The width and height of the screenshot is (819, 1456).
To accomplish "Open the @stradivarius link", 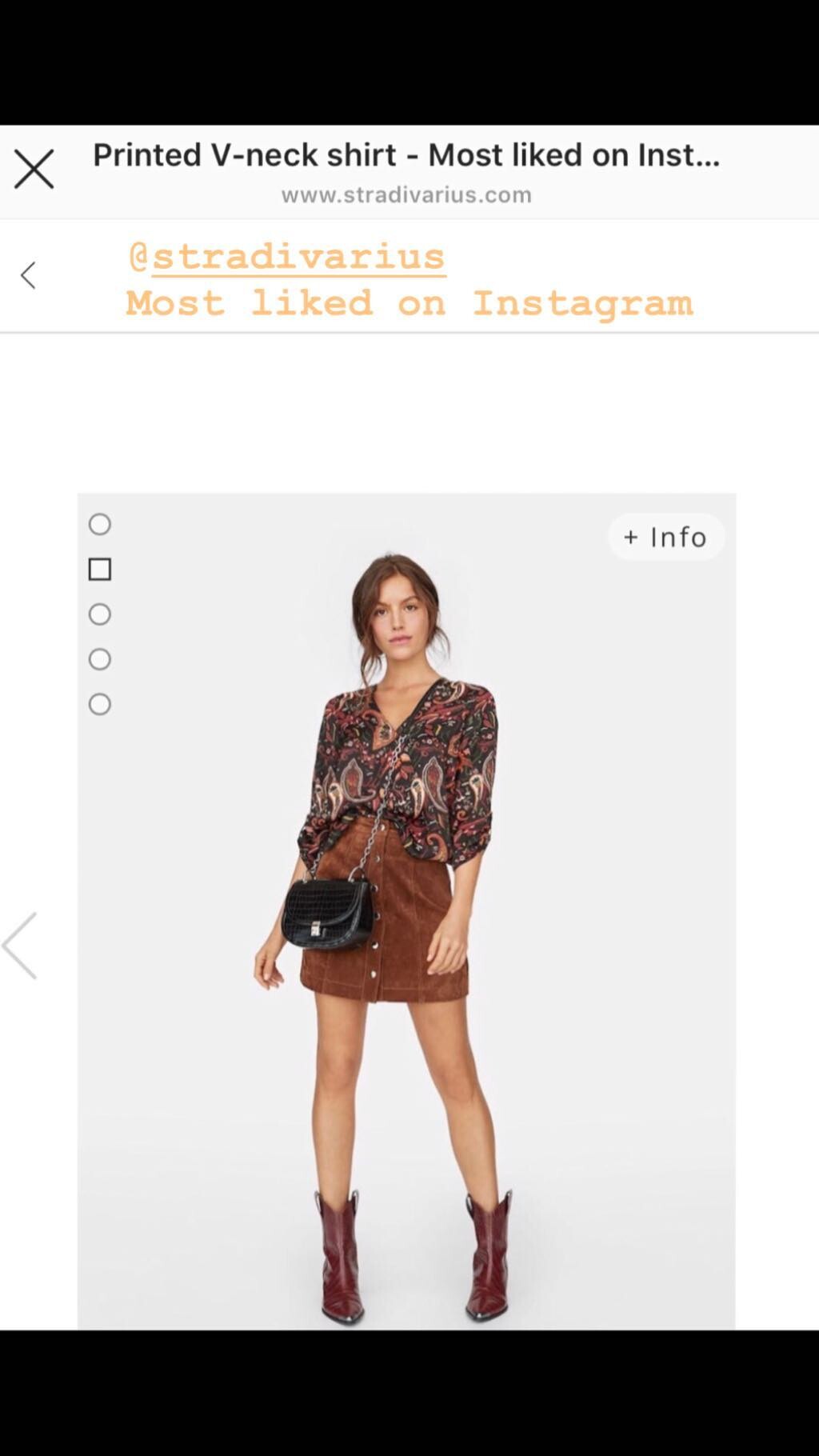I will pos(287,257).
